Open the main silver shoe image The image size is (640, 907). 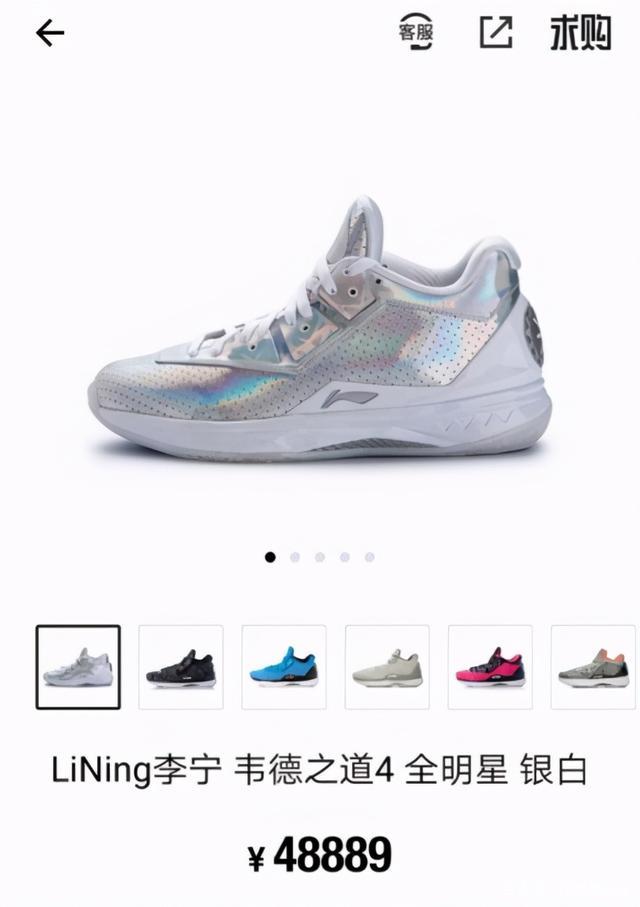click(x=320, y=330)
